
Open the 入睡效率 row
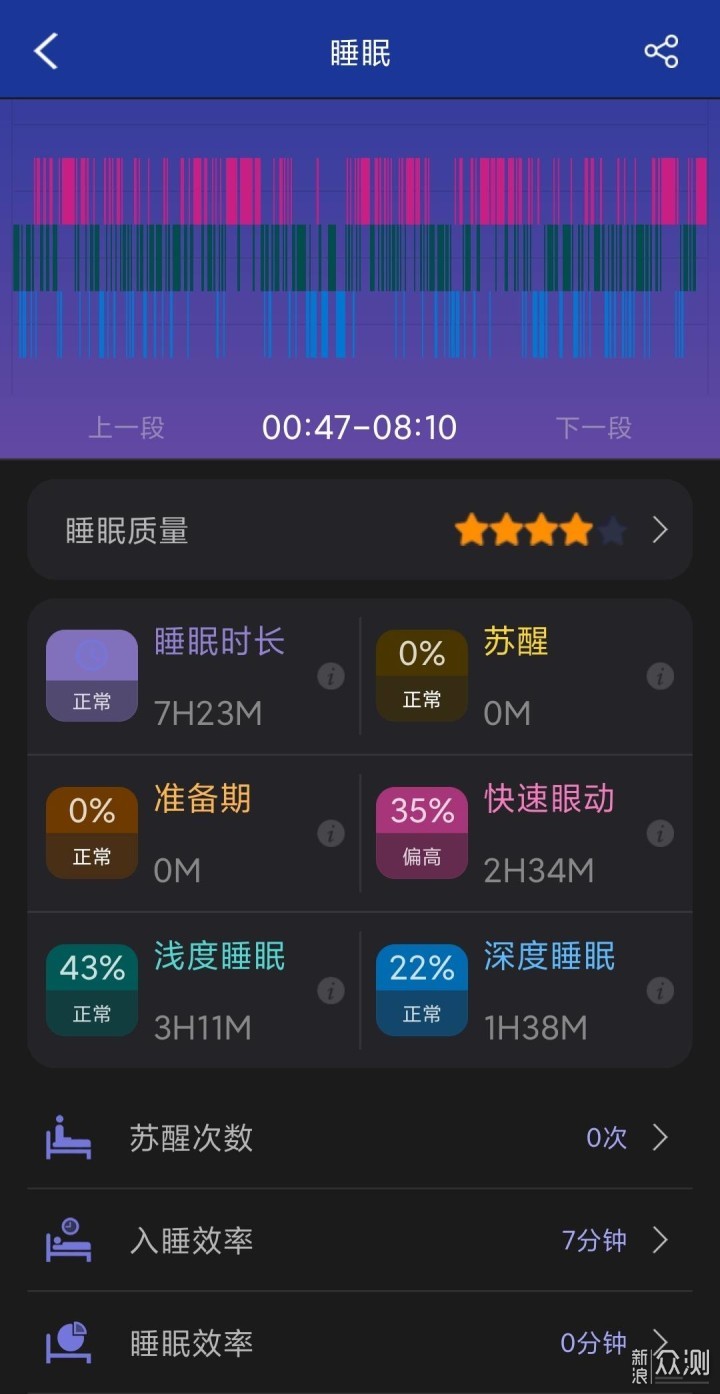pyautogui.click(x=360, y=1241)
